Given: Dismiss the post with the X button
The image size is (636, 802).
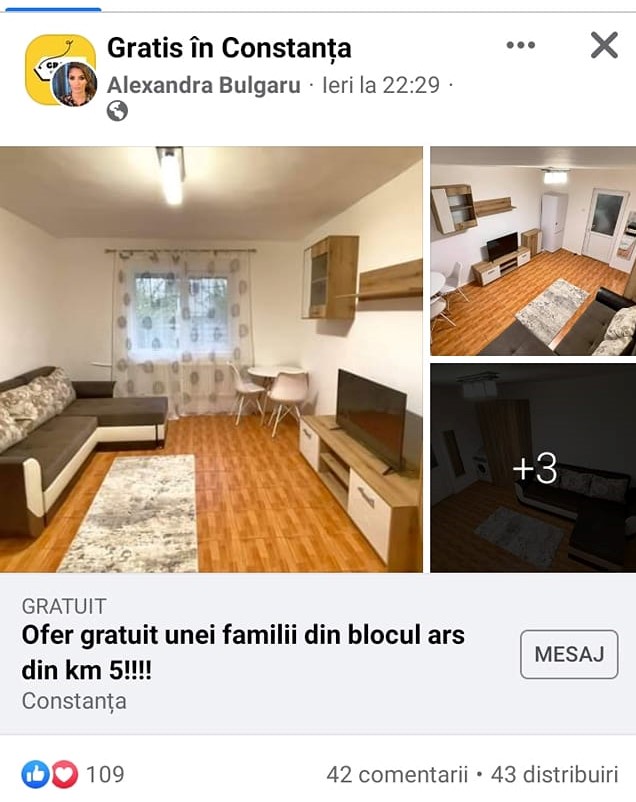Looking at the screenshot, I should click(604, 45).
